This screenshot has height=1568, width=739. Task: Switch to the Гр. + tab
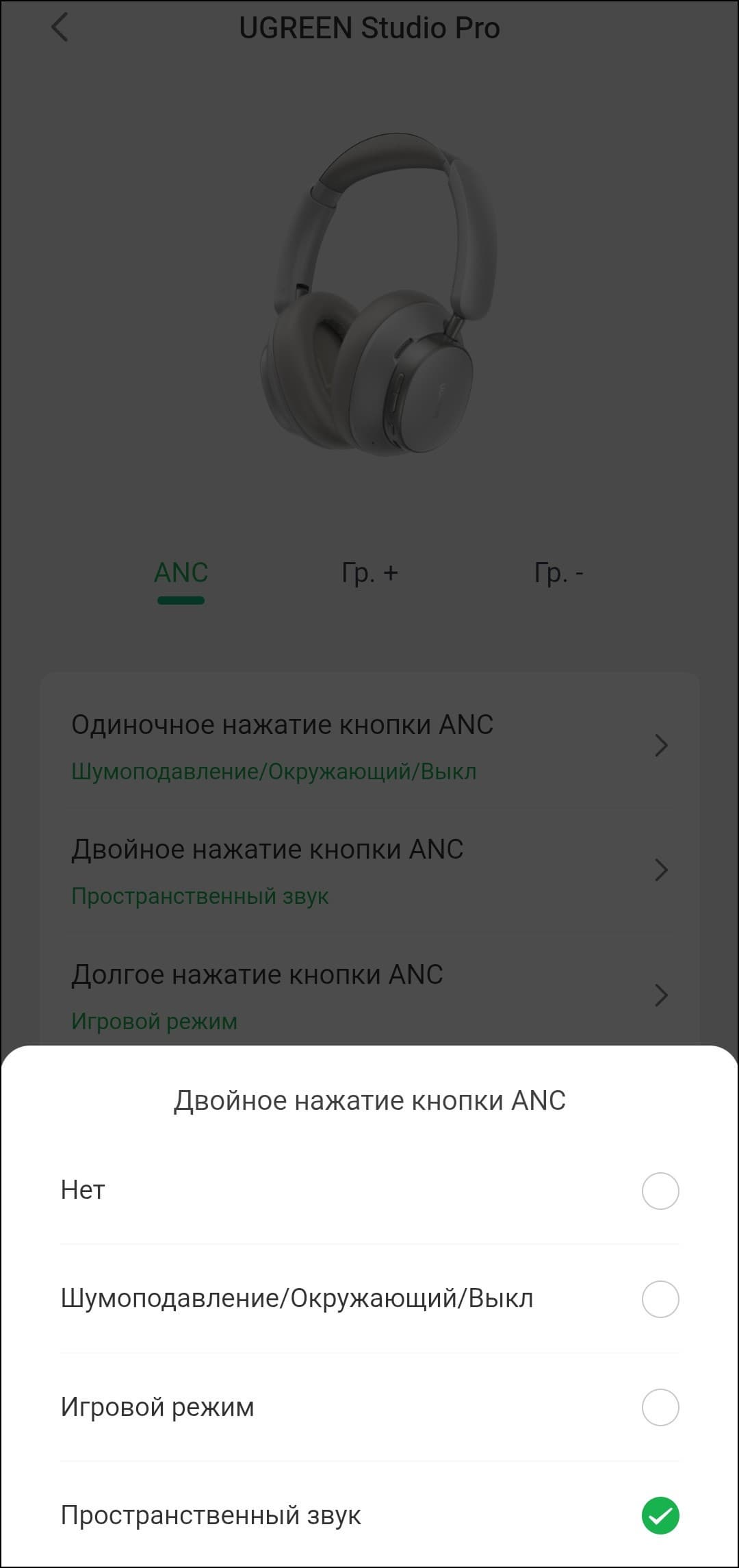pyautogui.click(x=369, y=572)
